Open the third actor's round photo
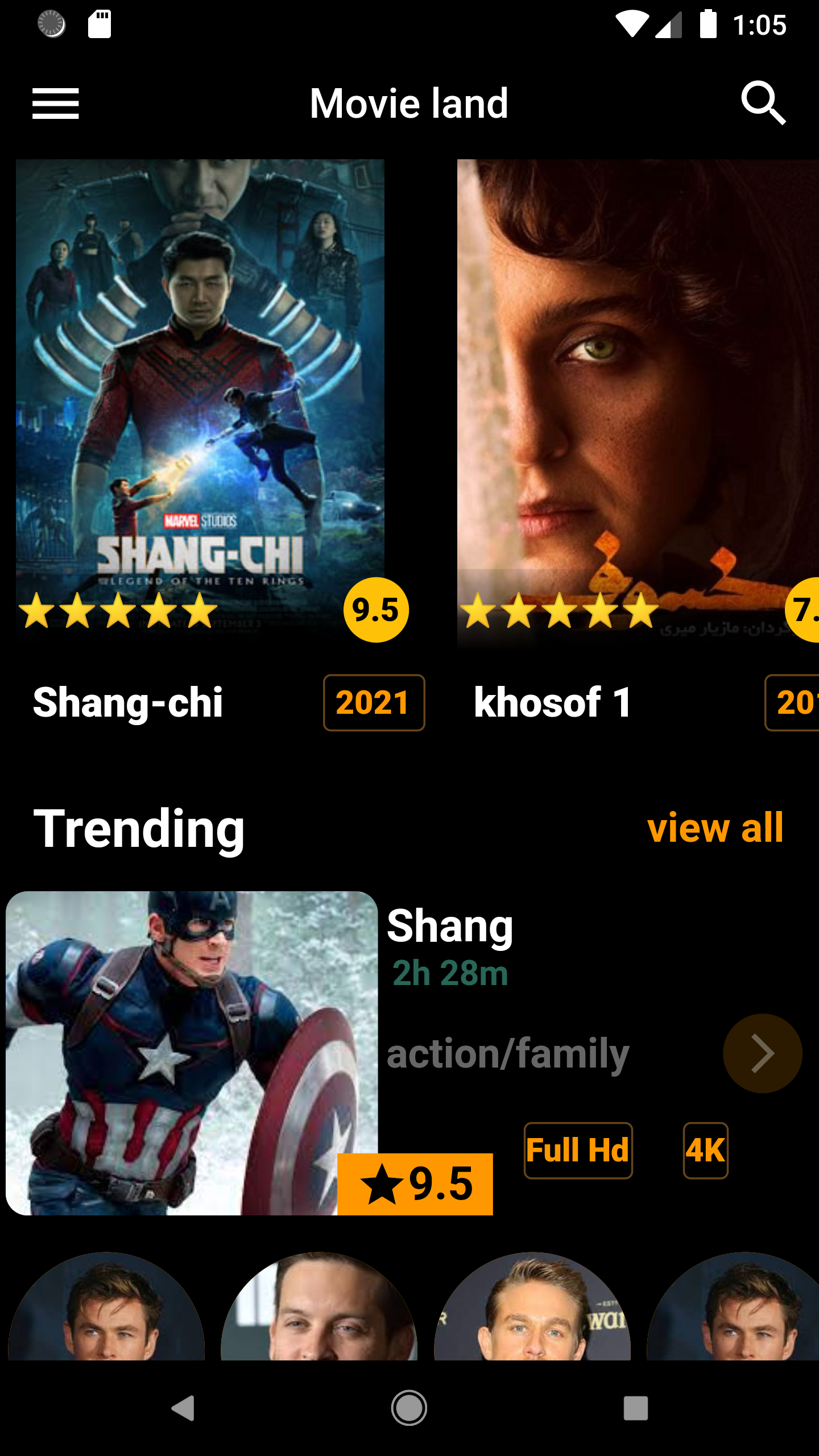 tap(532, 1308)
